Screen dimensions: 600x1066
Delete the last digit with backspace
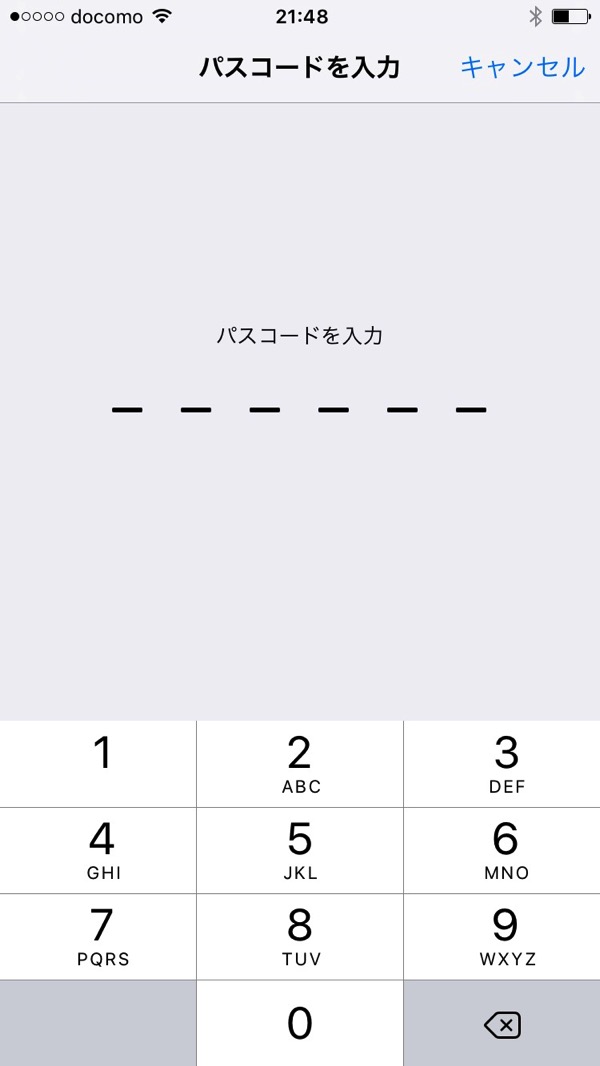(502, 1023)
